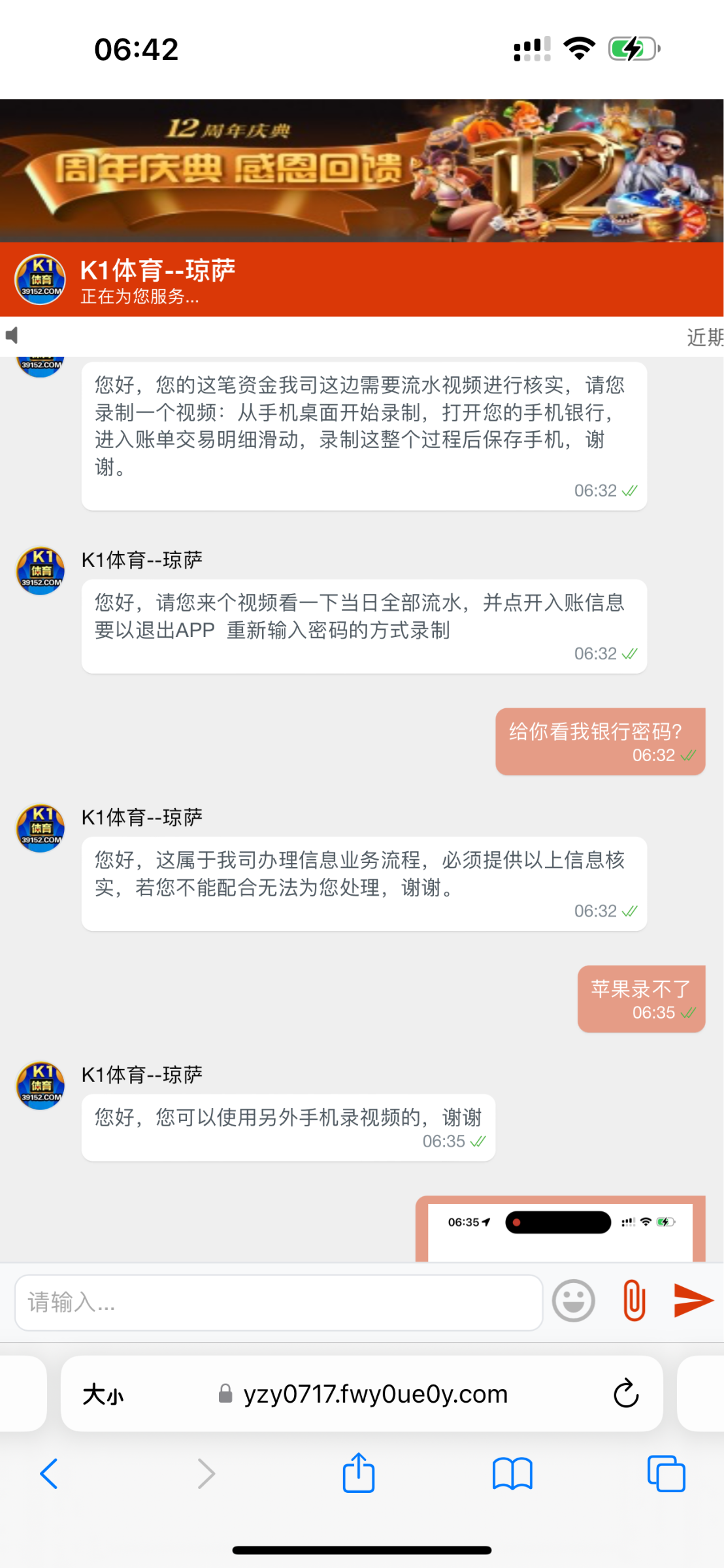724x1568 pixels.
Task: Share this page from the toolbar
Action: click(358, 1473)
